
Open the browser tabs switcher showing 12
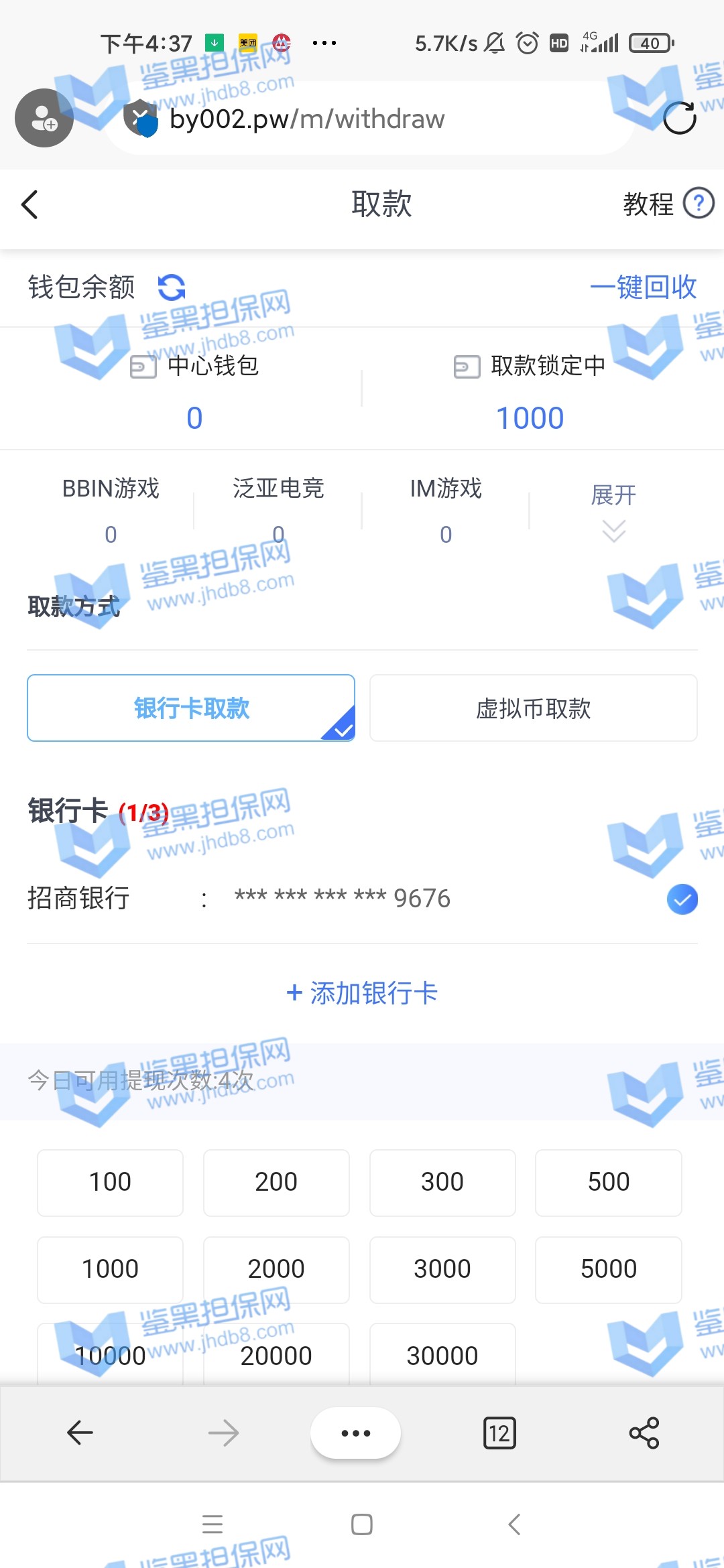coord(499,1433)
